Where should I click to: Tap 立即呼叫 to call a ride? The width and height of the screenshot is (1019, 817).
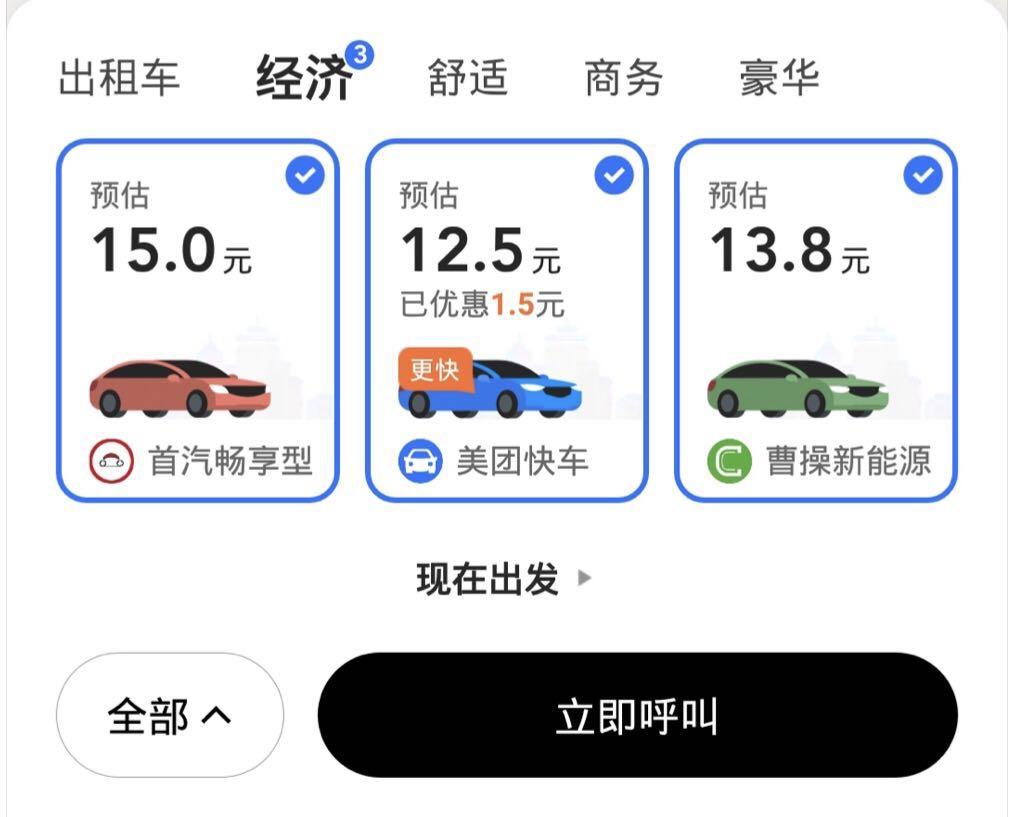[637, 716]
